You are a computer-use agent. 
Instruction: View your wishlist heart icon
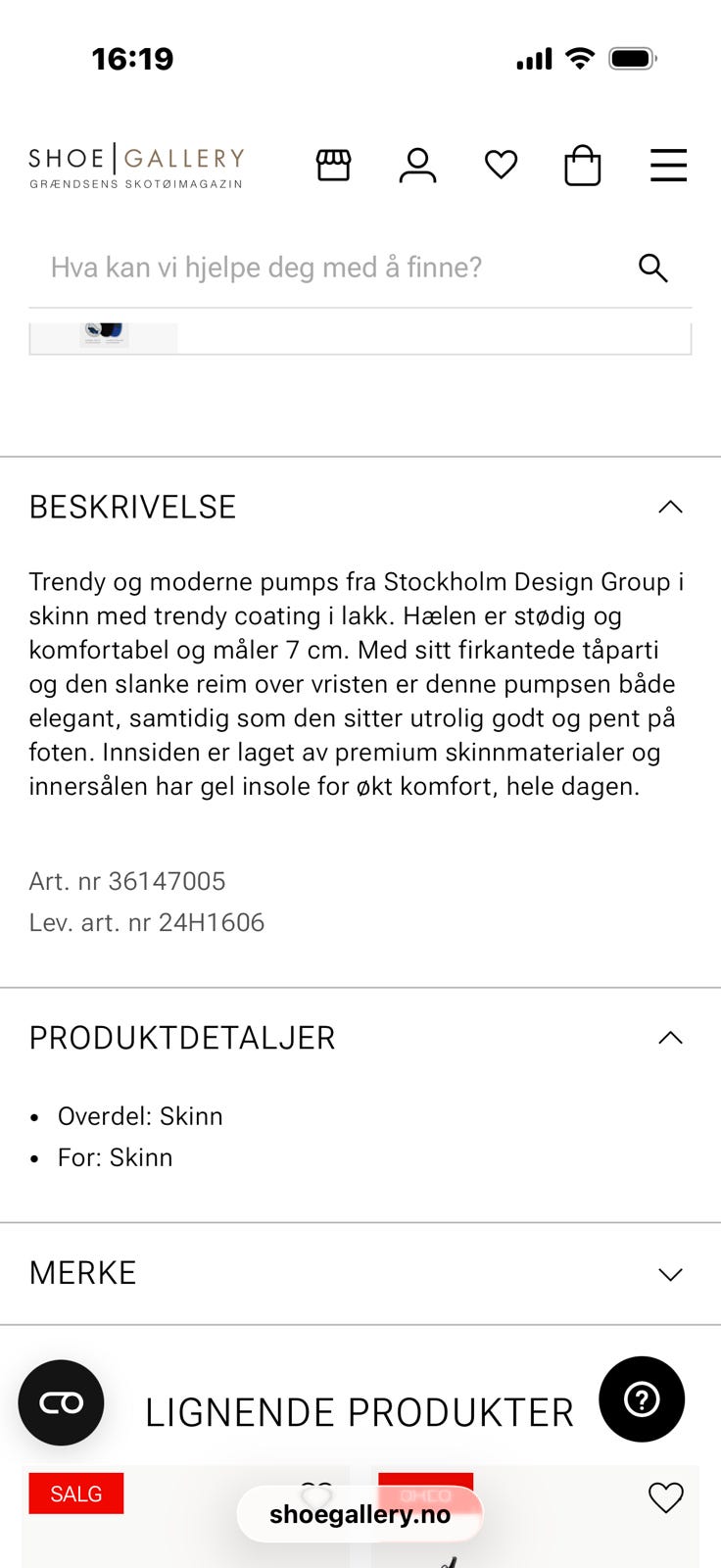(501, 165)
